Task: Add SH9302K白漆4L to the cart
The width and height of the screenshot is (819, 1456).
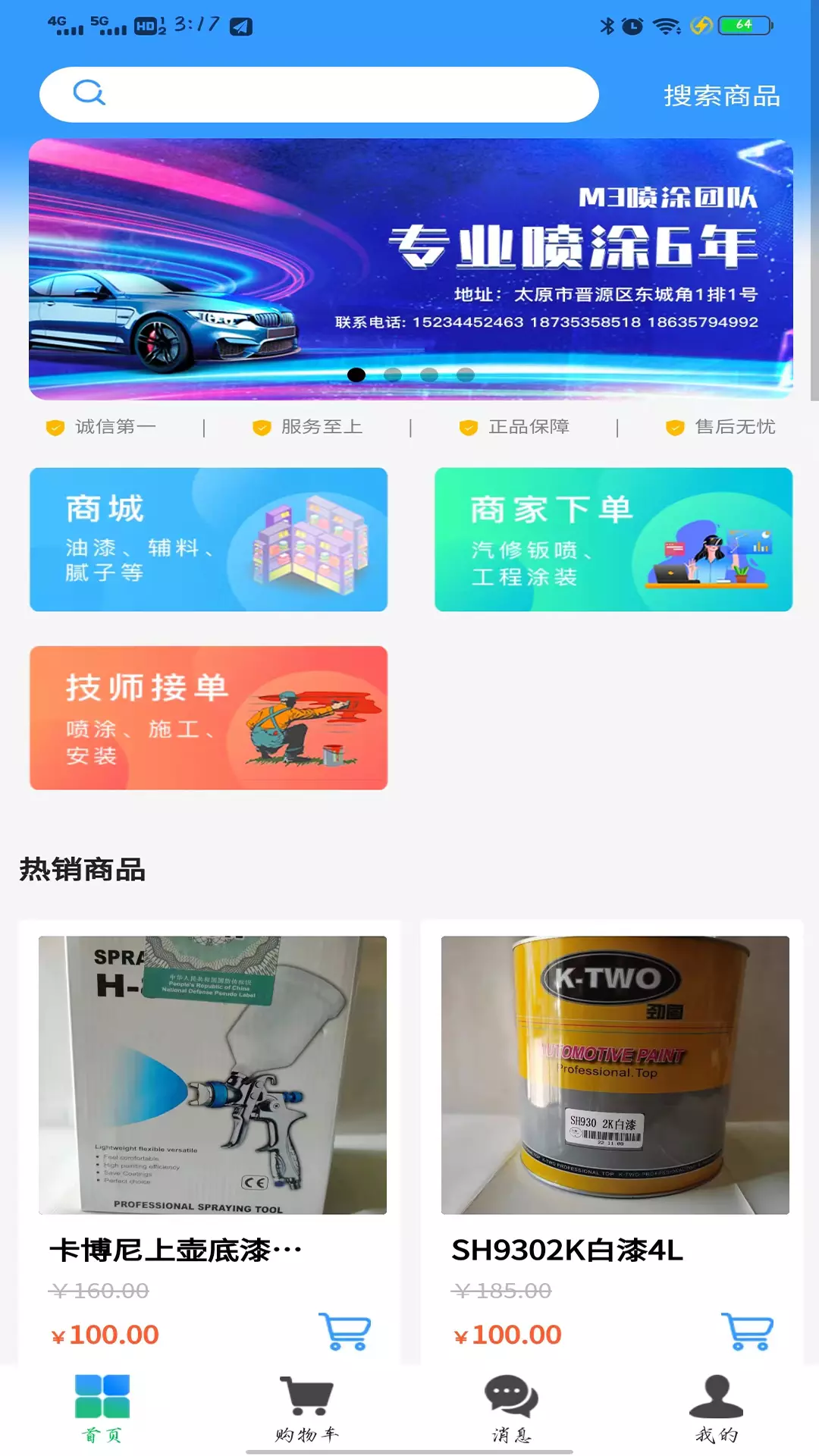Action: 748,1331
